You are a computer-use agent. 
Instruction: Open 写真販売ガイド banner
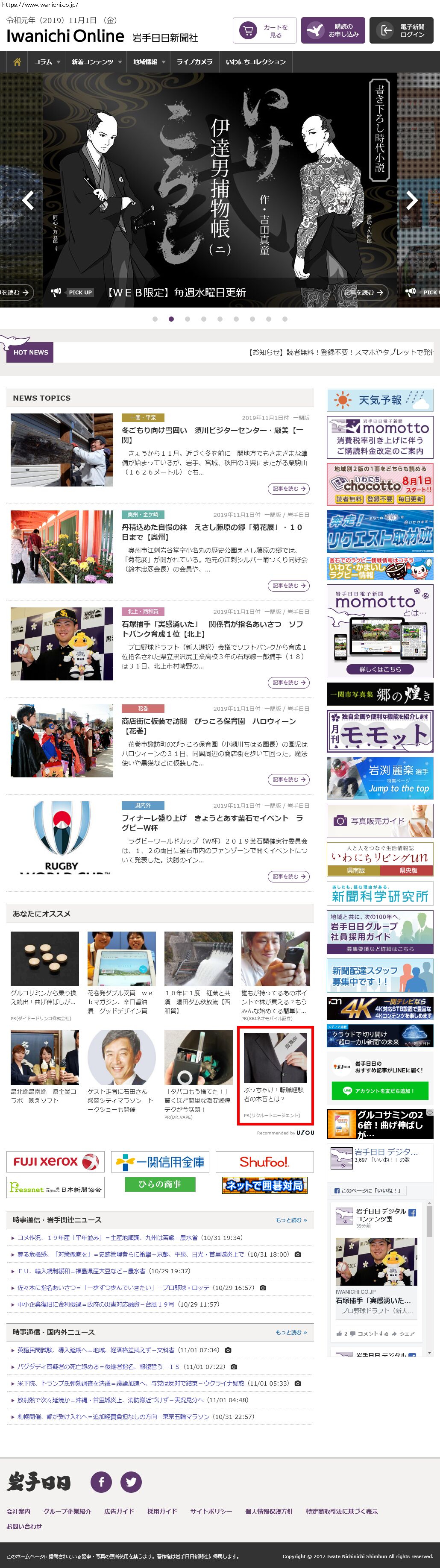pos(380,821)
